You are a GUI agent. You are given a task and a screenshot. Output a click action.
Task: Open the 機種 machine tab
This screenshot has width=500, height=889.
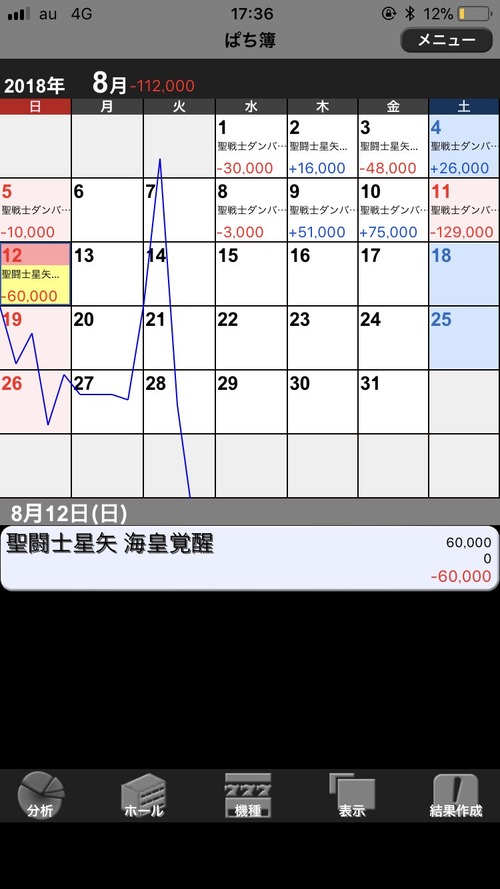point(248,795)
